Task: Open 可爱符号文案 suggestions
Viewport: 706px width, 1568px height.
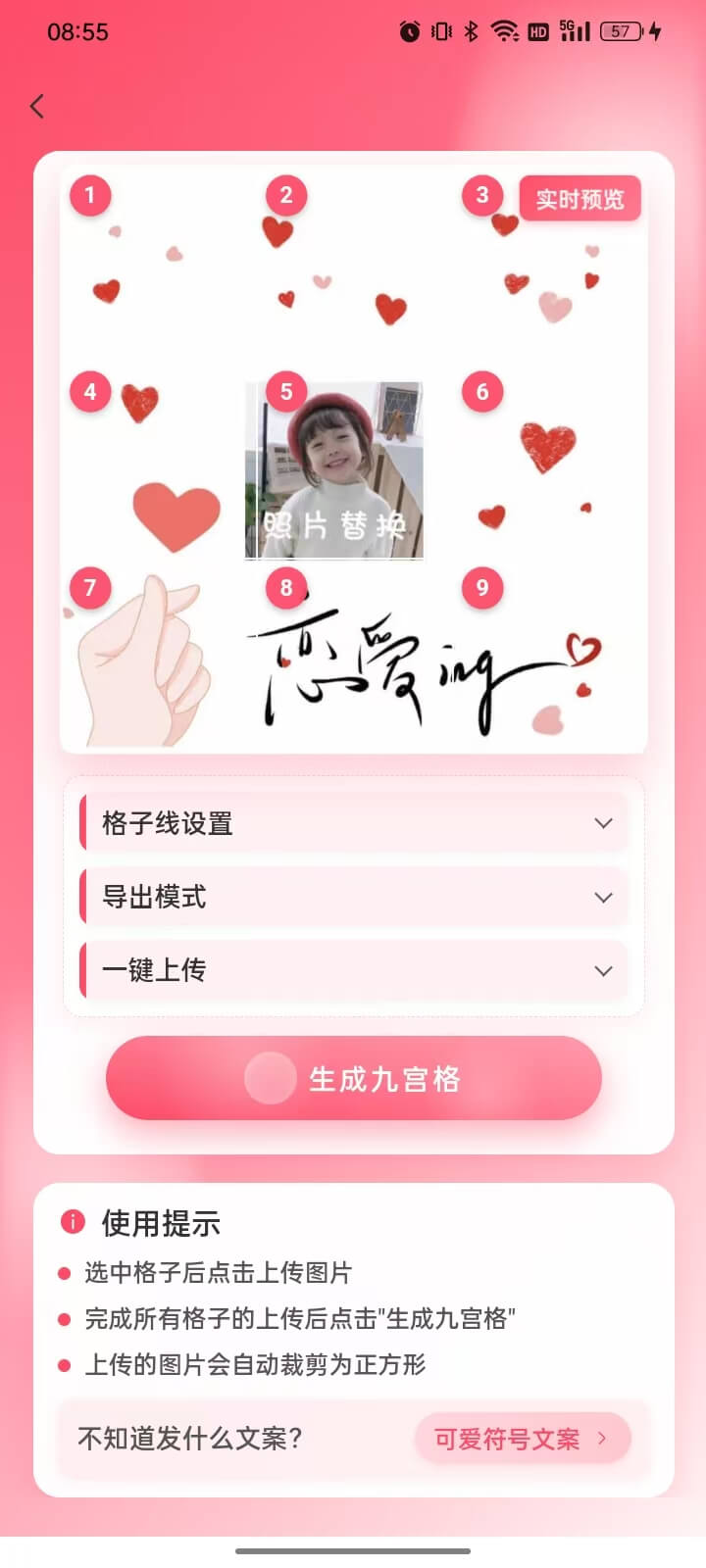Action: click(x=522, y=1439)
